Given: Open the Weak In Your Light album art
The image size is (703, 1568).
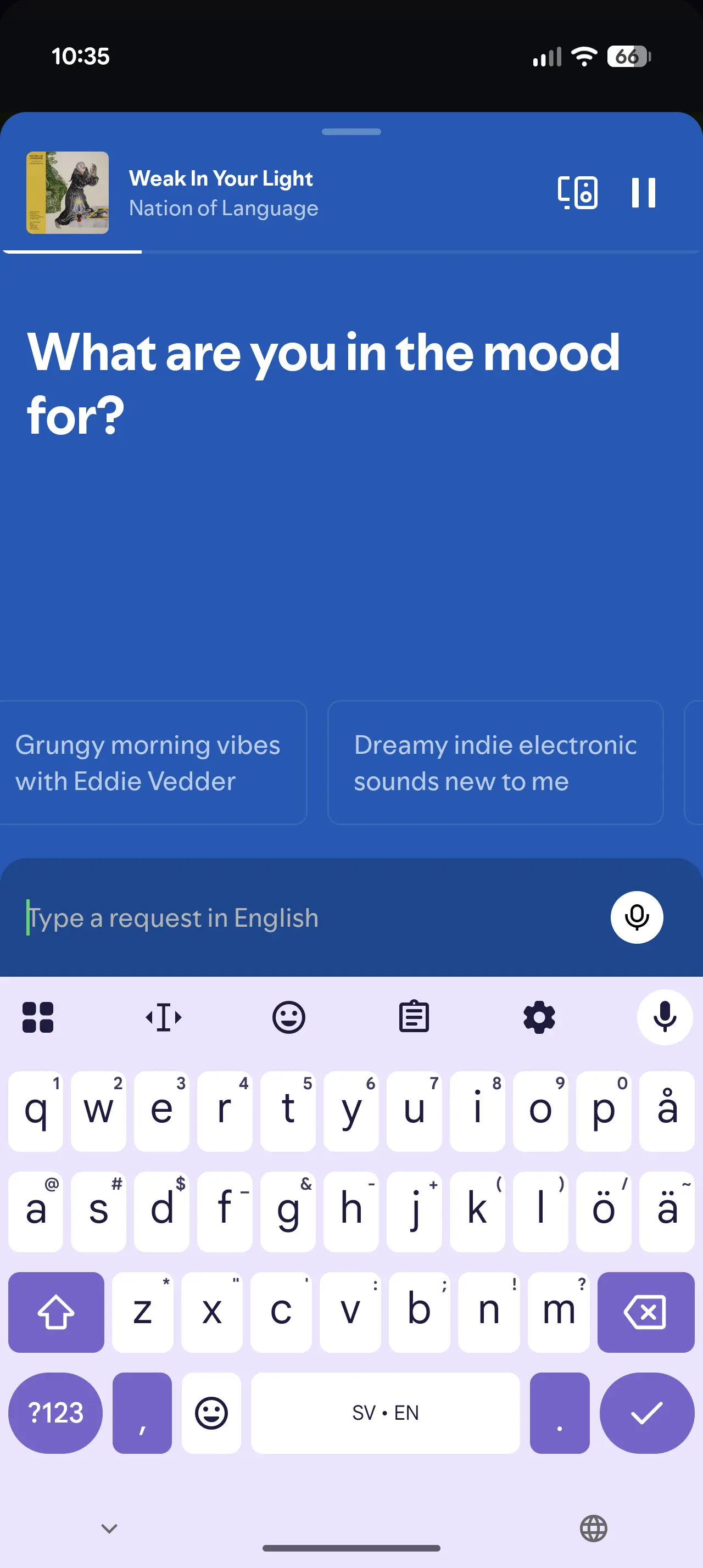Looking at the screenshot, I should coord(68,192).
